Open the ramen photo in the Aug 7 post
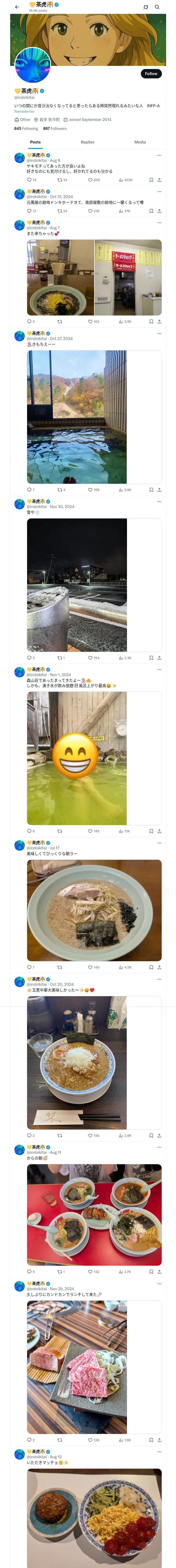Image resolution: width=176 pixels, height=1568 pixels. coord(60,278)
